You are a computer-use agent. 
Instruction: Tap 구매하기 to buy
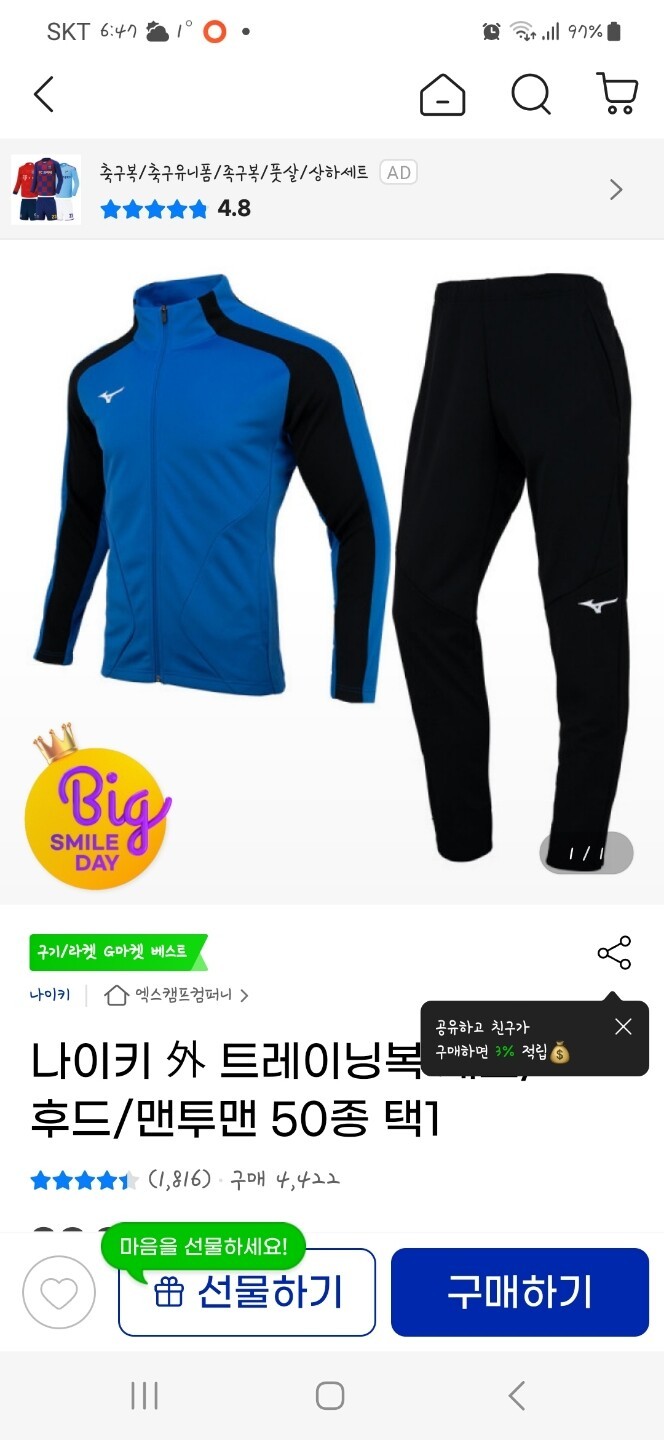click(x=519, y=1292)
